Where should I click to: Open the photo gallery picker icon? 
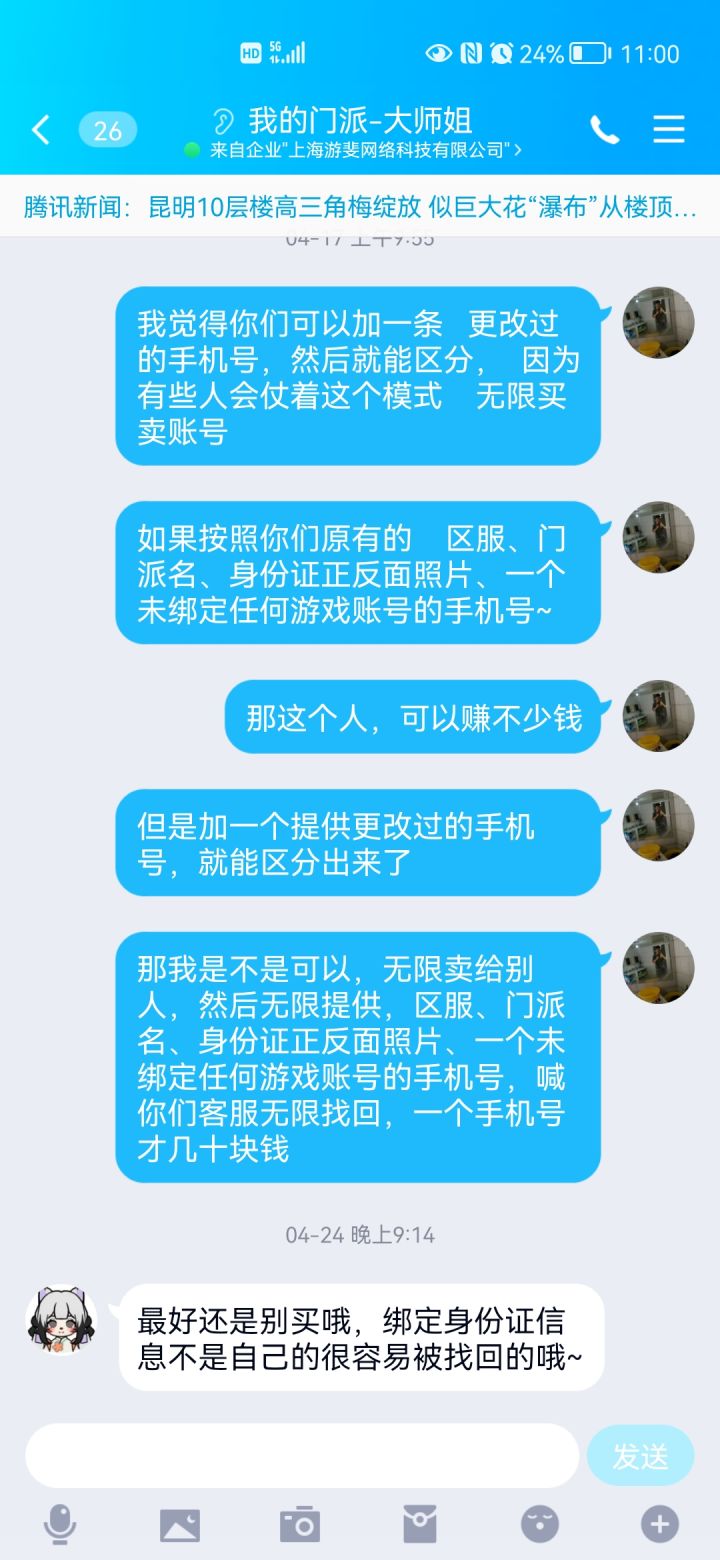point(182,1524)
